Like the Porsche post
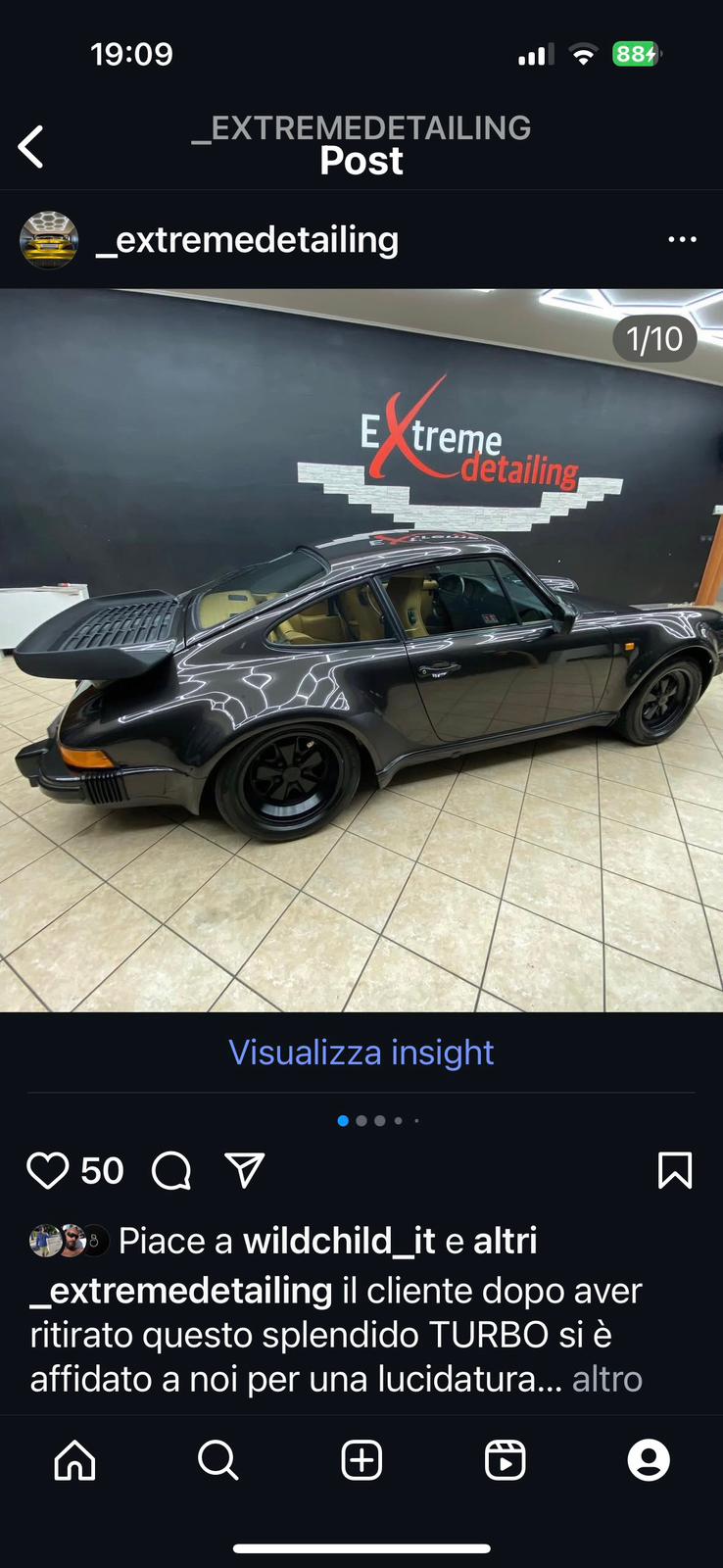 click(x=47, y=1170)
